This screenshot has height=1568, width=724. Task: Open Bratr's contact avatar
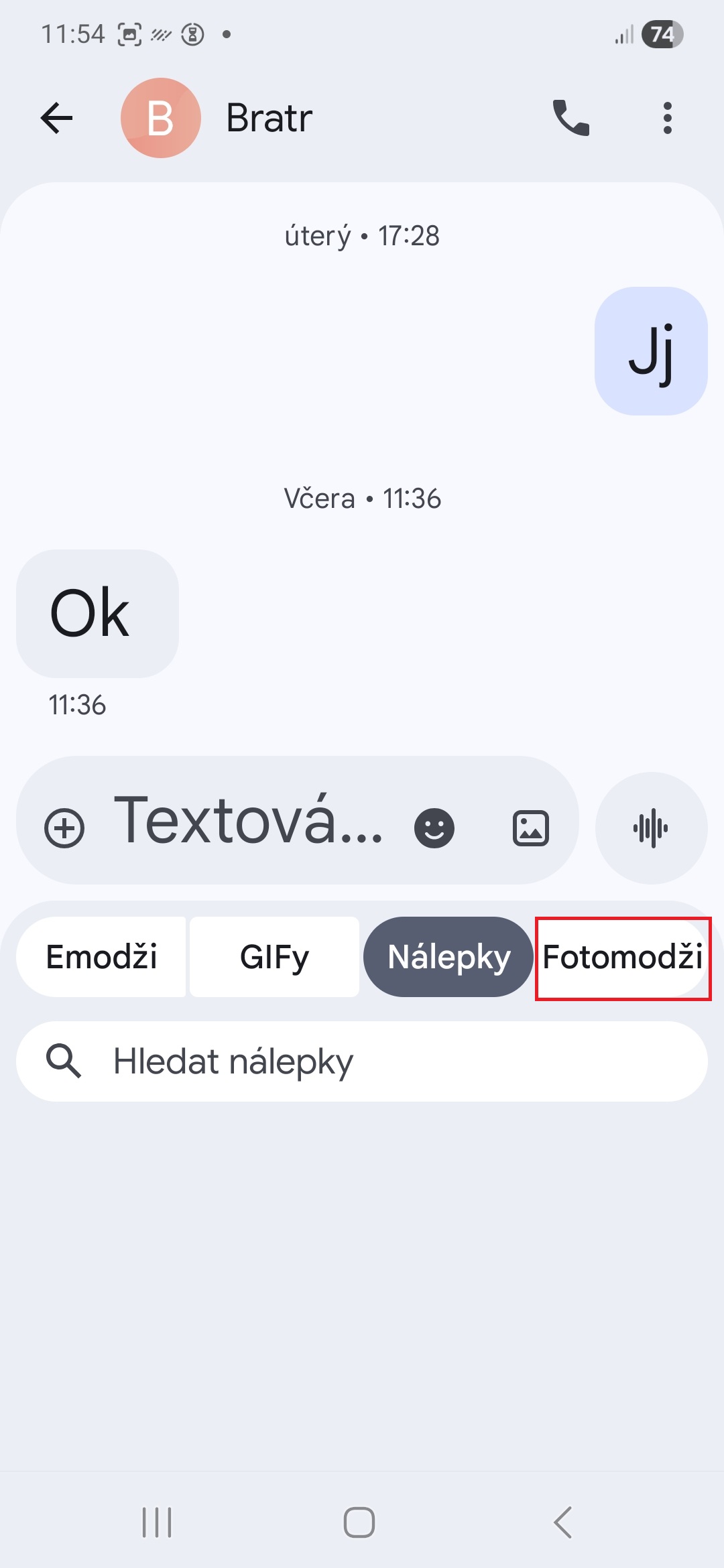161,119
